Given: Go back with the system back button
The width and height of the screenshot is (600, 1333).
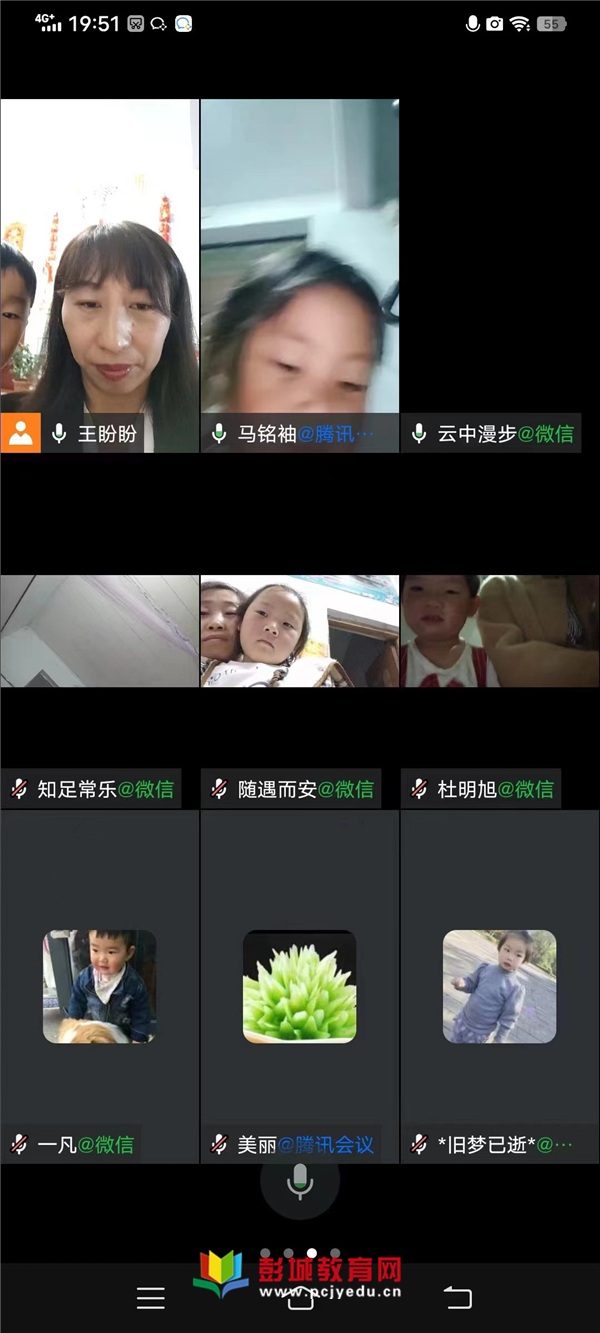Looking at the screenshot, I should [x=457, y=1298].
